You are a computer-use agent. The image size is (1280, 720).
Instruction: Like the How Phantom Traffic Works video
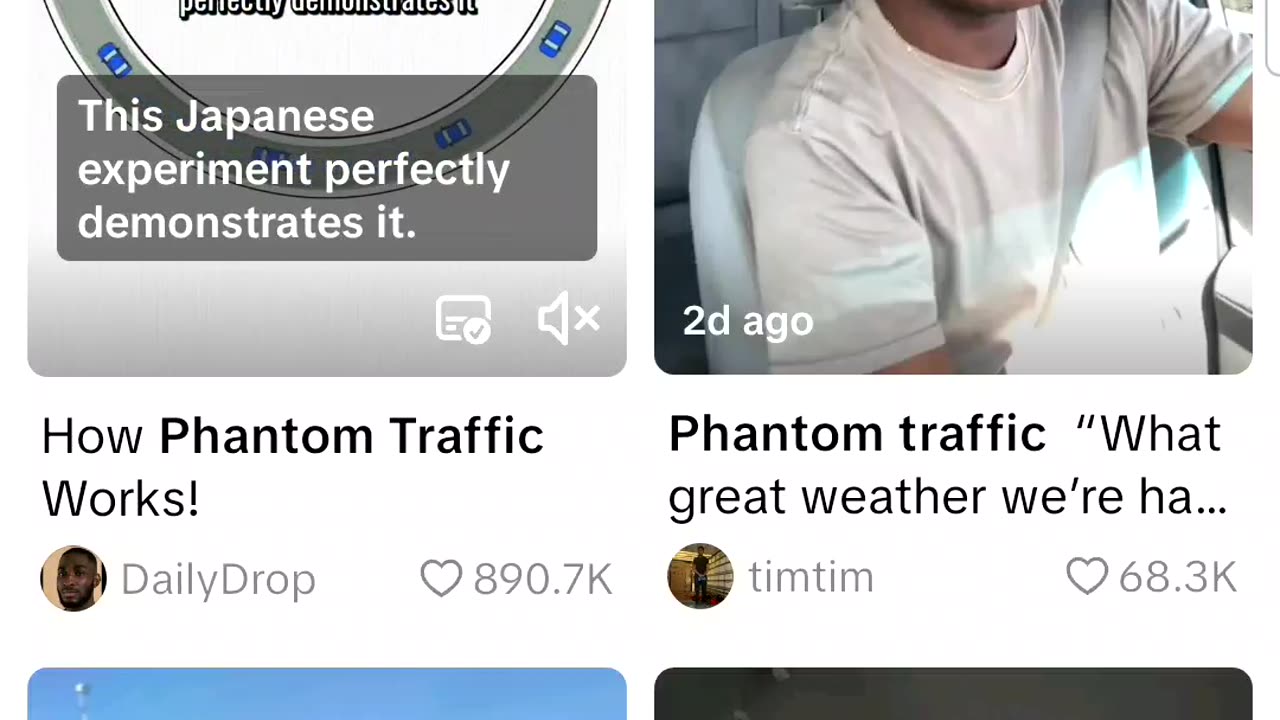point(441,578)
